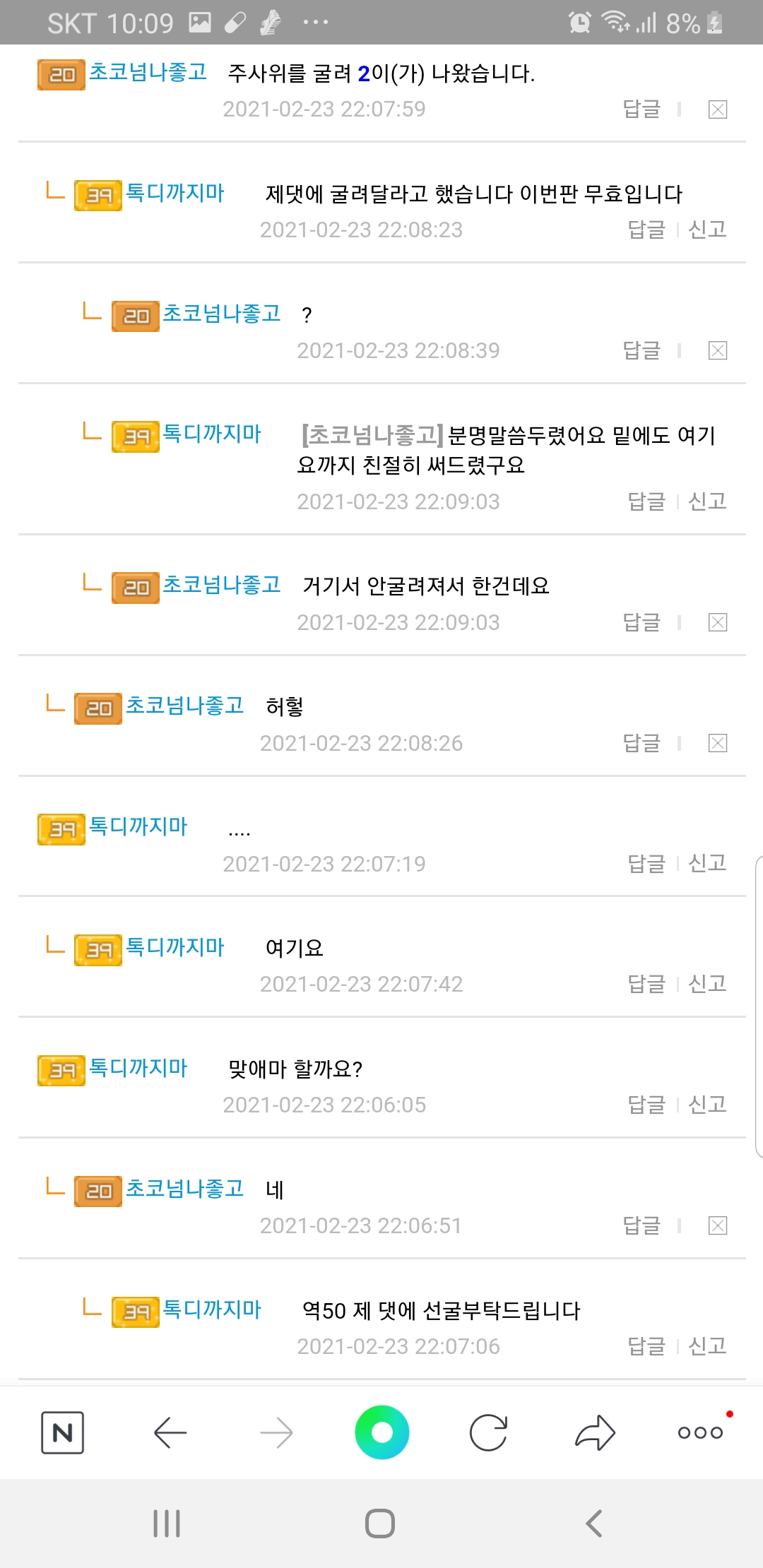The image size is (763, 1568).
Task: Delete the '네' comment
Action: pos(718,1225)
